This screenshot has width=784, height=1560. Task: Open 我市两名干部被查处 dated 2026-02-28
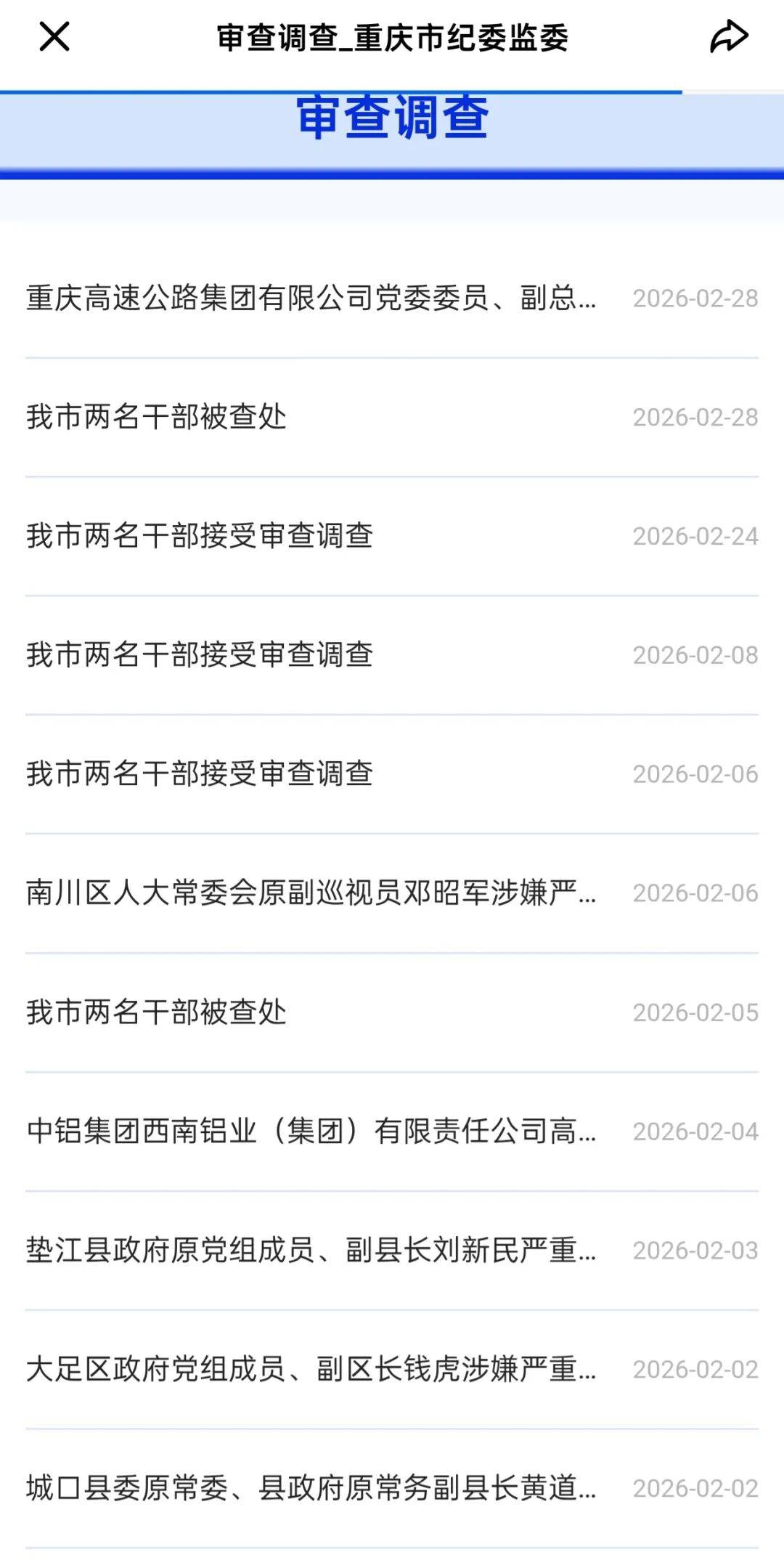coord(157,418)
